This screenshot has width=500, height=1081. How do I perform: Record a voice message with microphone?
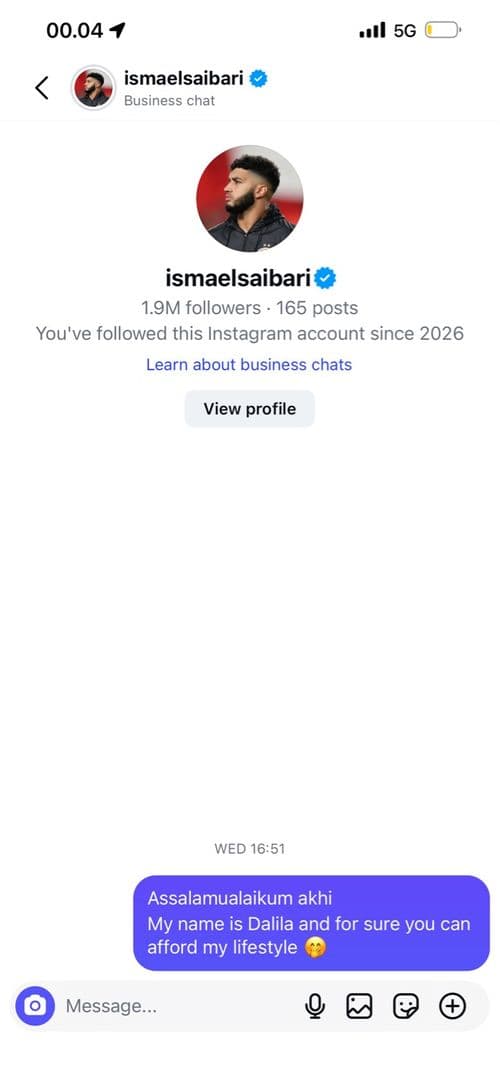pos(314,1007)
